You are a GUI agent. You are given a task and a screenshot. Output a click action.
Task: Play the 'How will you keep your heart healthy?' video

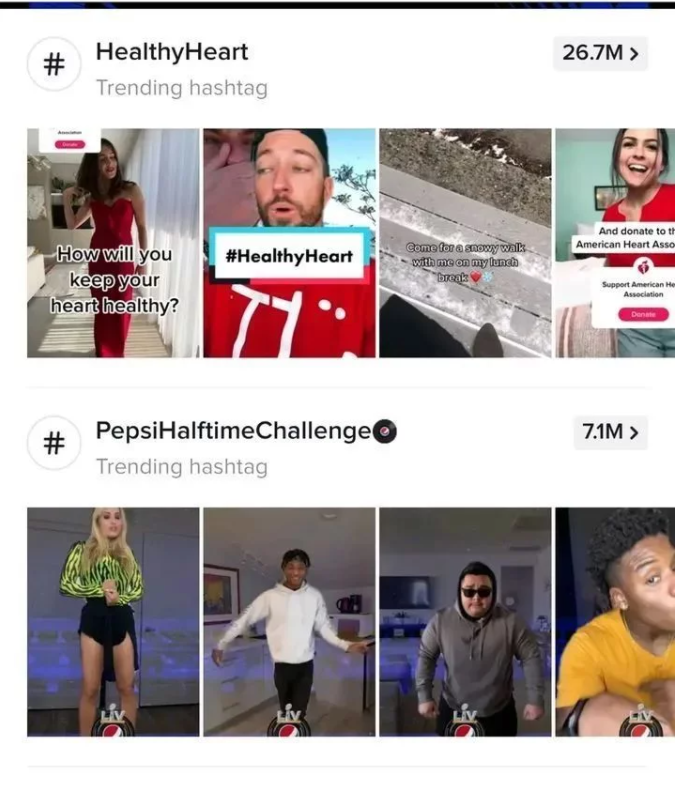coord(113,243)
